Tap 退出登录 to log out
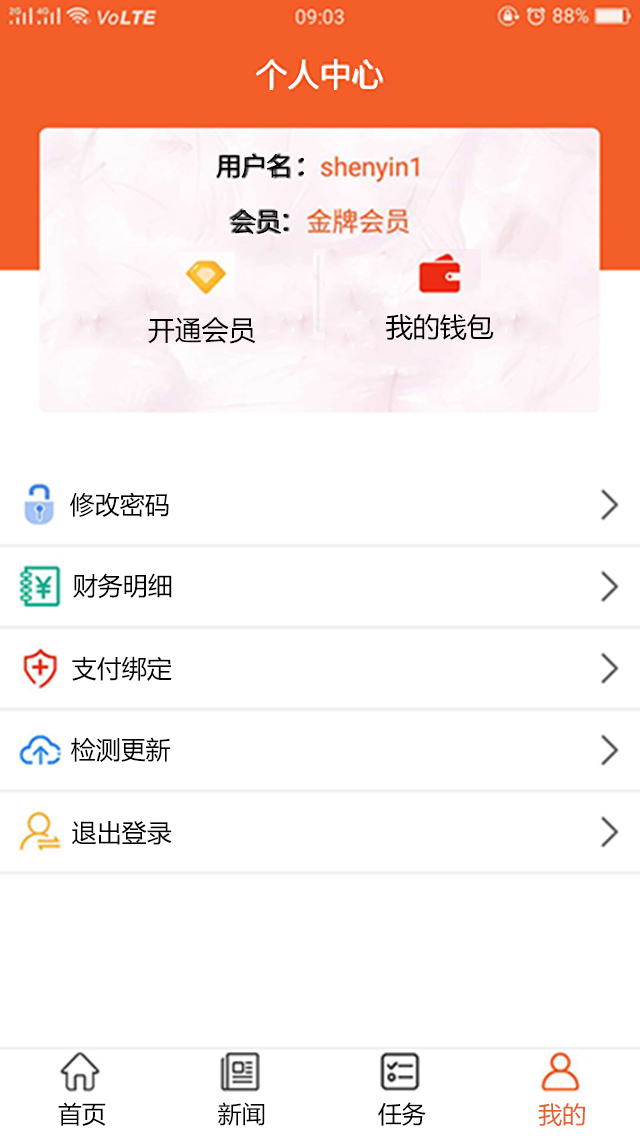Image resolution: width=640 pixels, height=1138 pixels. pyautogui.click(x=320, y=833)
